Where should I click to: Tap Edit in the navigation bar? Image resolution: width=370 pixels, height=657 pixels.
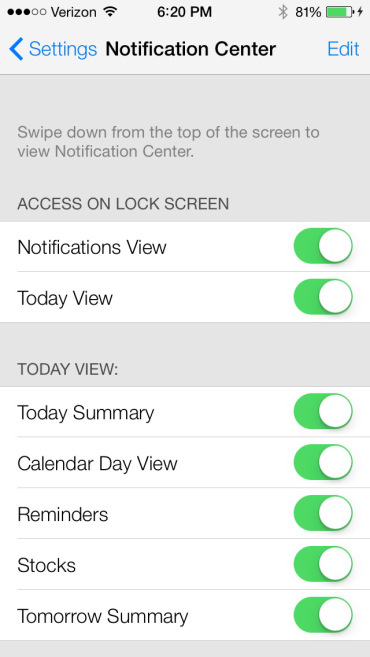[x=343, y=49]
